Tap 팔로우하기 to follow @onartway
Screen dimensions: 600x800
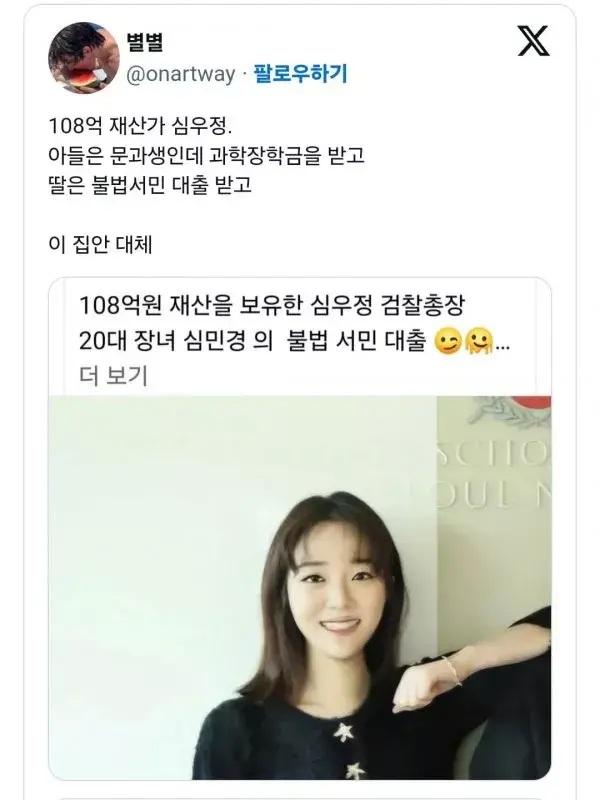(x=301, y=73)
